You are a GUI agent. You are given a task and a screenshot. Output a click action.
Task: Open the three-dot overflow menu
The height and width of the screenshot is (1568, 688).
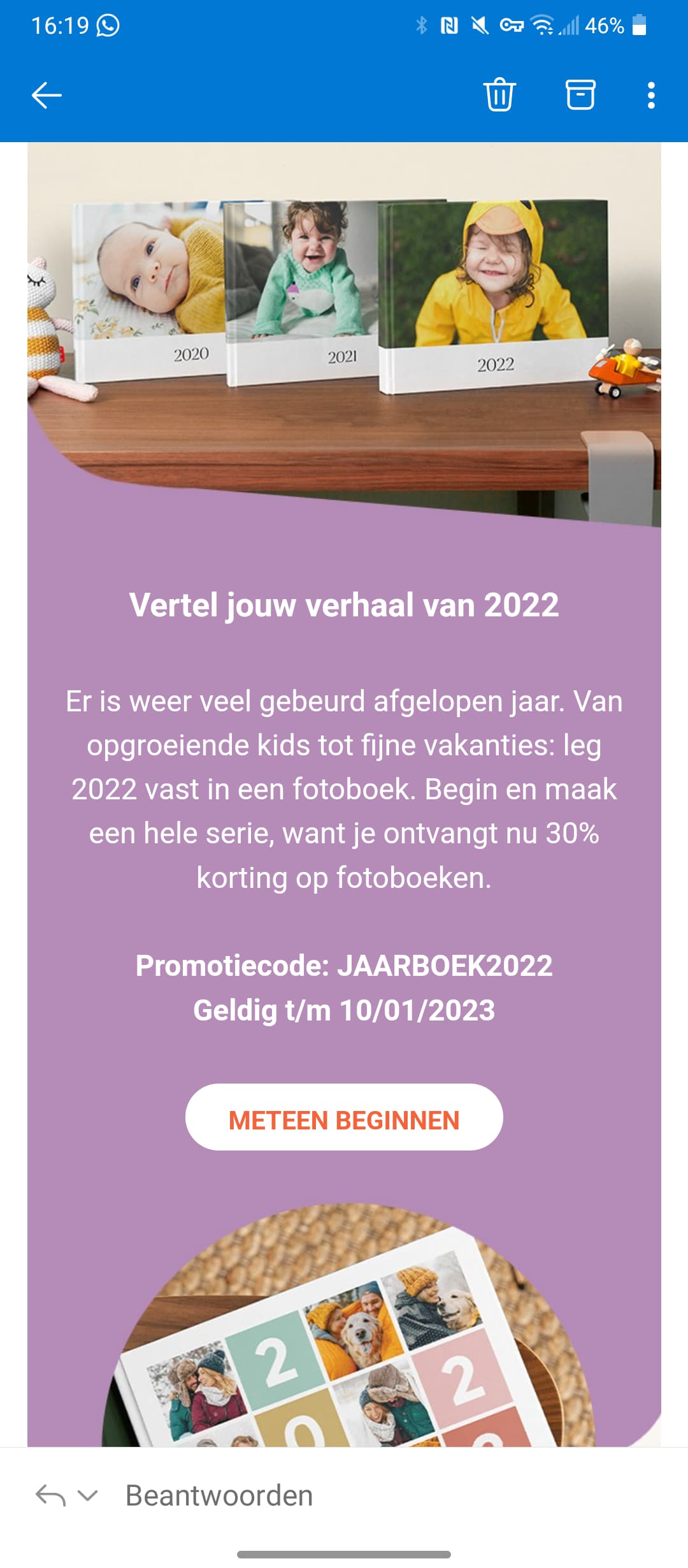651,96
